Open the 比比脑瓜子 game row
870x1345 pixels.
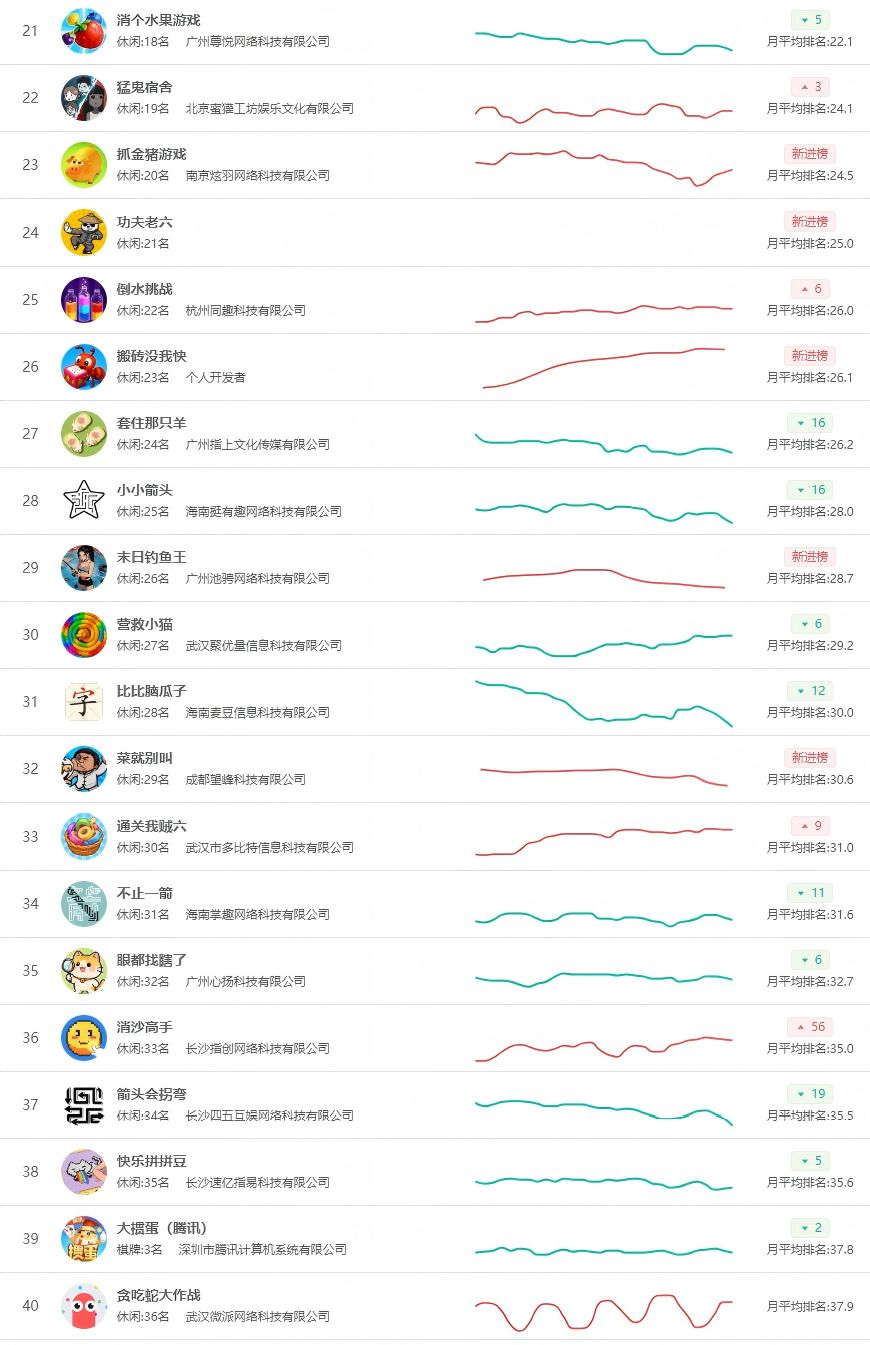435,701
